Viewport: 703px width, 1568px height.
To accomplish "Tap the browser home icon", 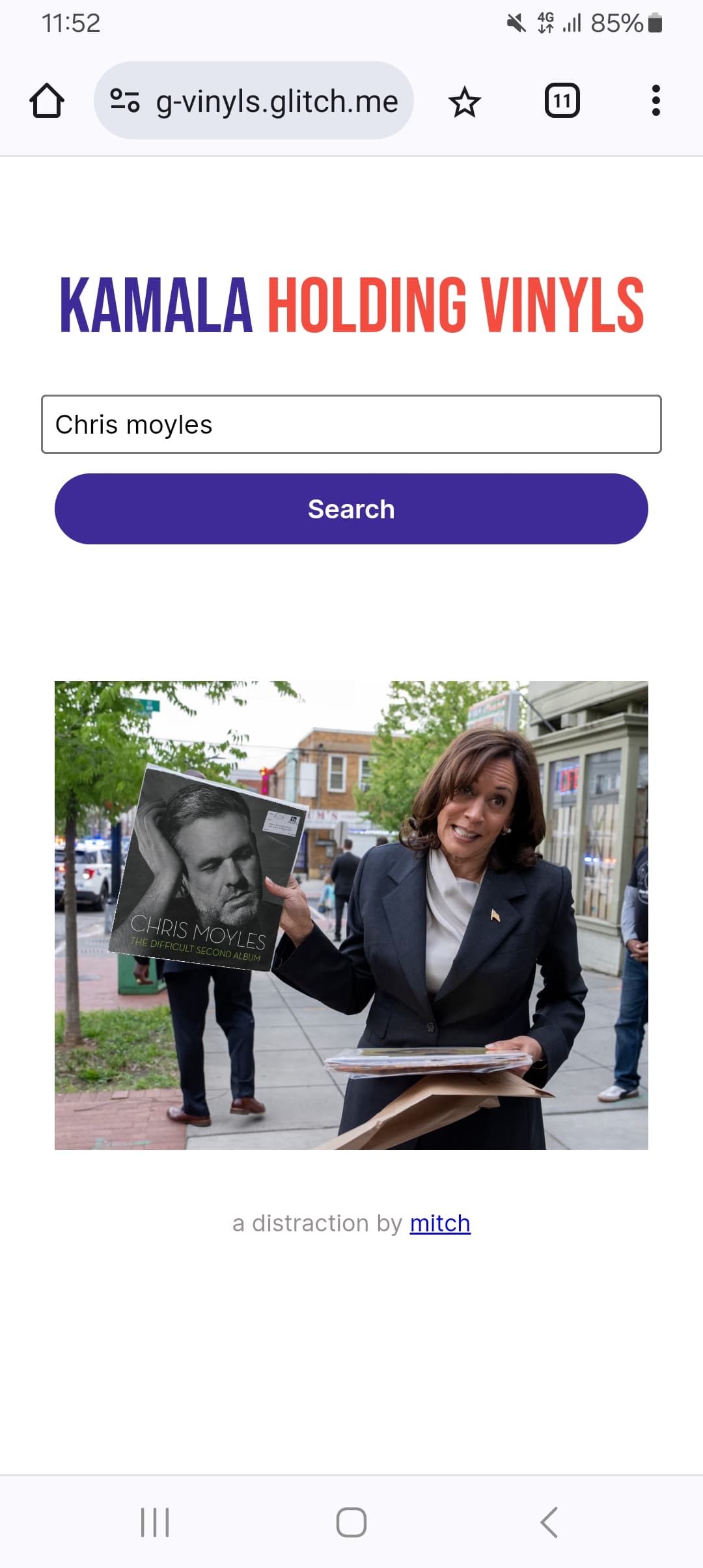I will 47,101.
